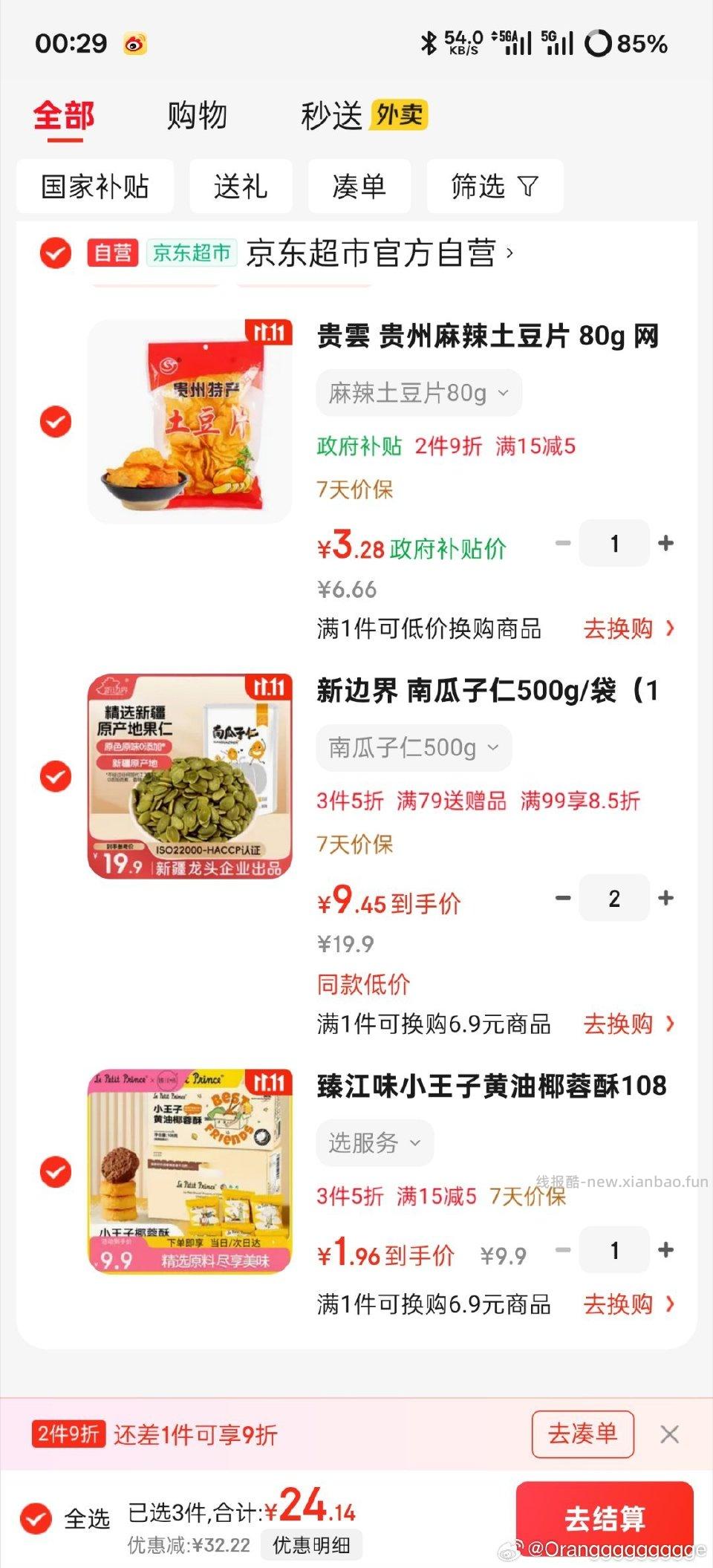This screenshot has height=1568, width=713.
Task: Decrease quantity of 南瓜子仁
Action: [x=564, y=899]
